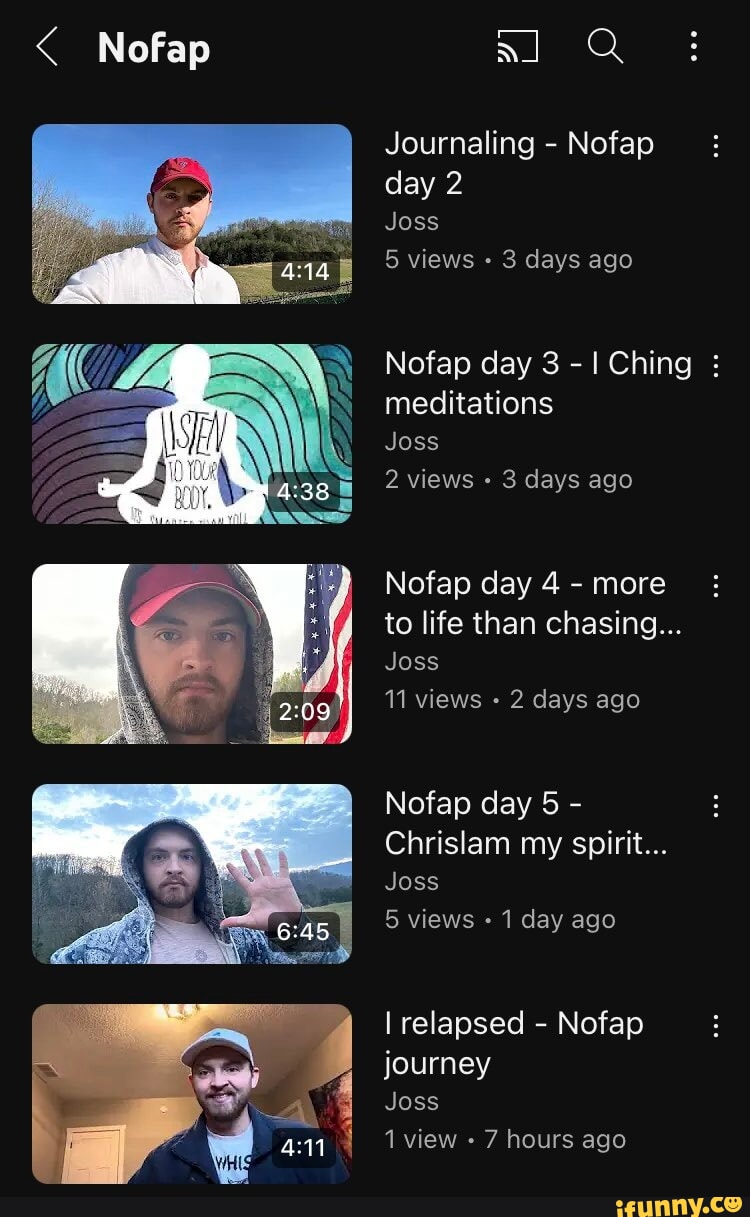
Task: Open the Nofap day 3 I Ching meditations video
Action: pos(192,433)
